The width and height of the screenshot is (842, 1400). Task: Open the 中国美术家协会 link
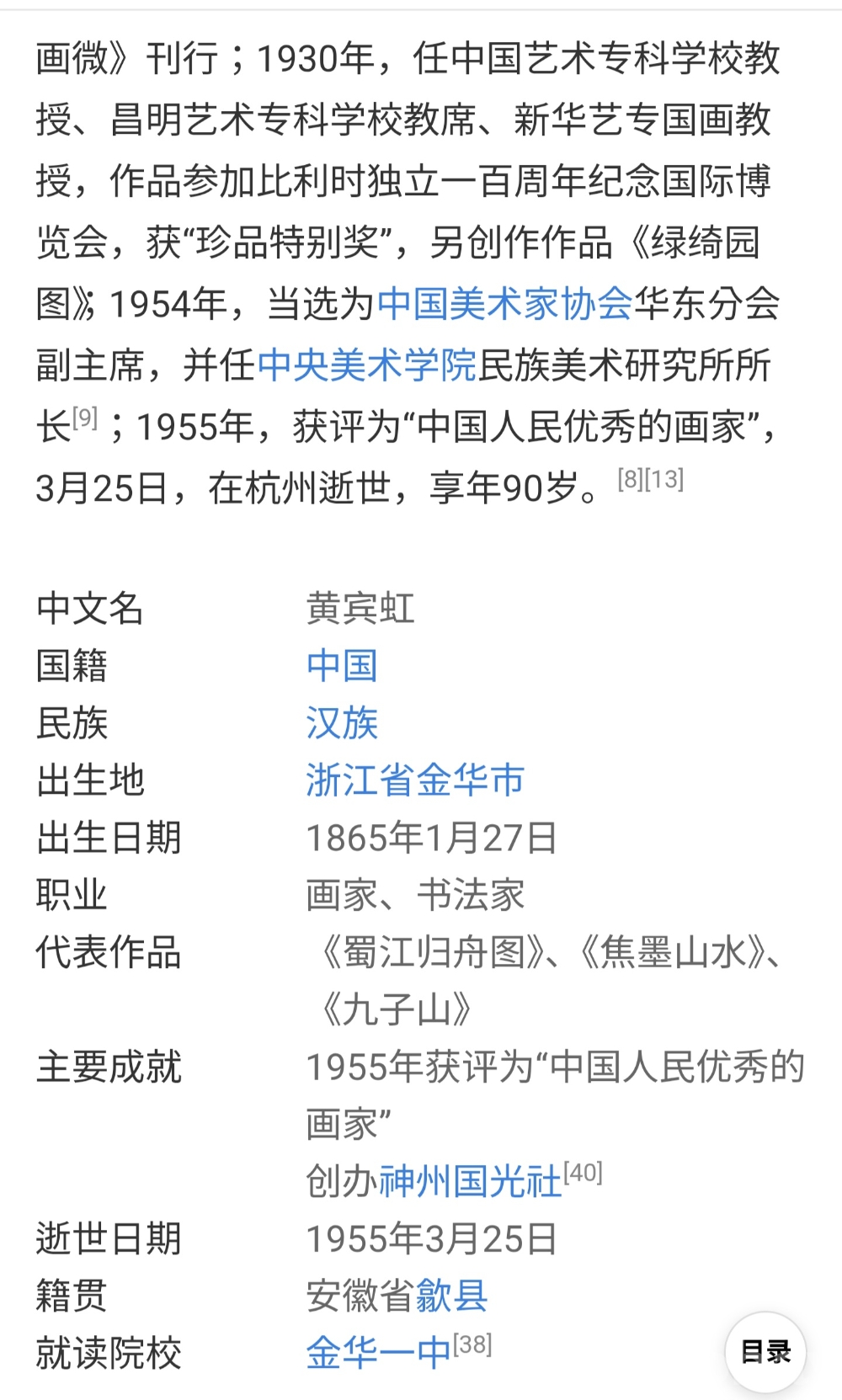coord(504,304)
